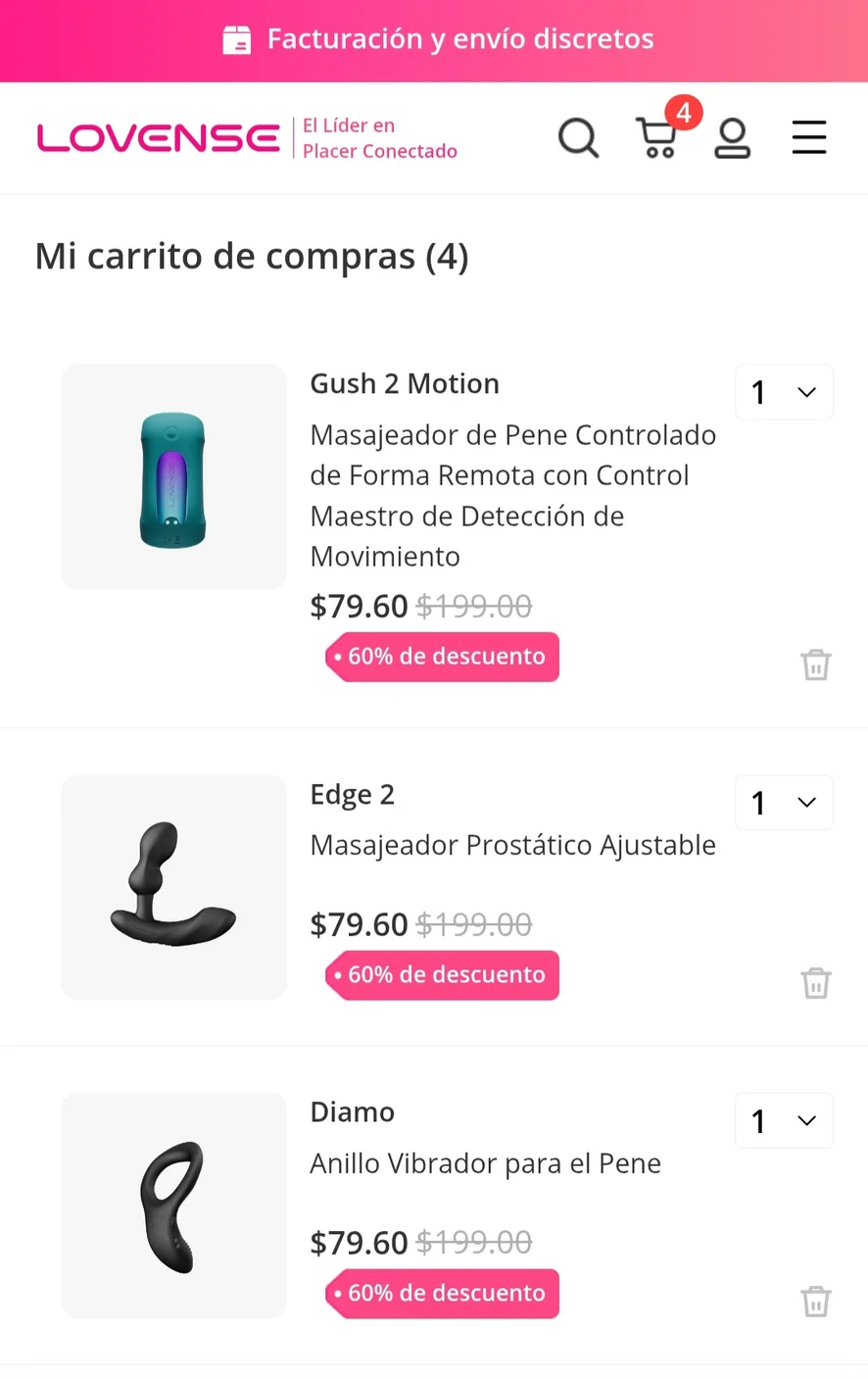Expand quantity dropdown for Gush 2 Motion

784,392
